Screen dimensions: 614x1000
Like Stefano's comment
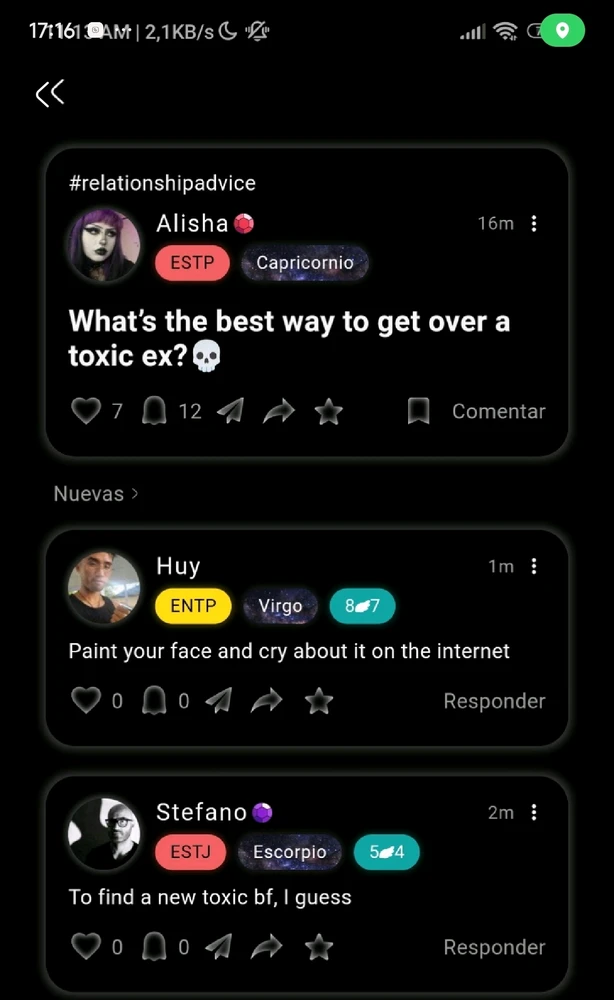[86, 947]
